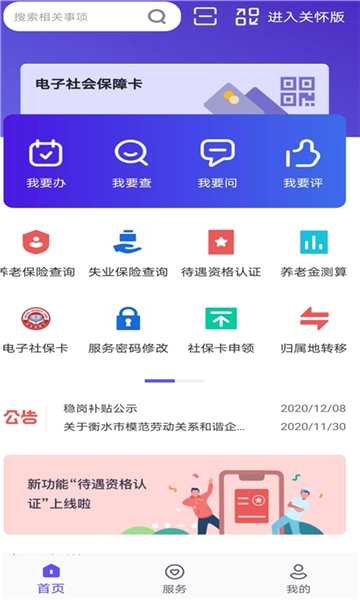360x600 pixels.
Task: Open 社保卡申领 card application
Action: [x=221, y=330]
